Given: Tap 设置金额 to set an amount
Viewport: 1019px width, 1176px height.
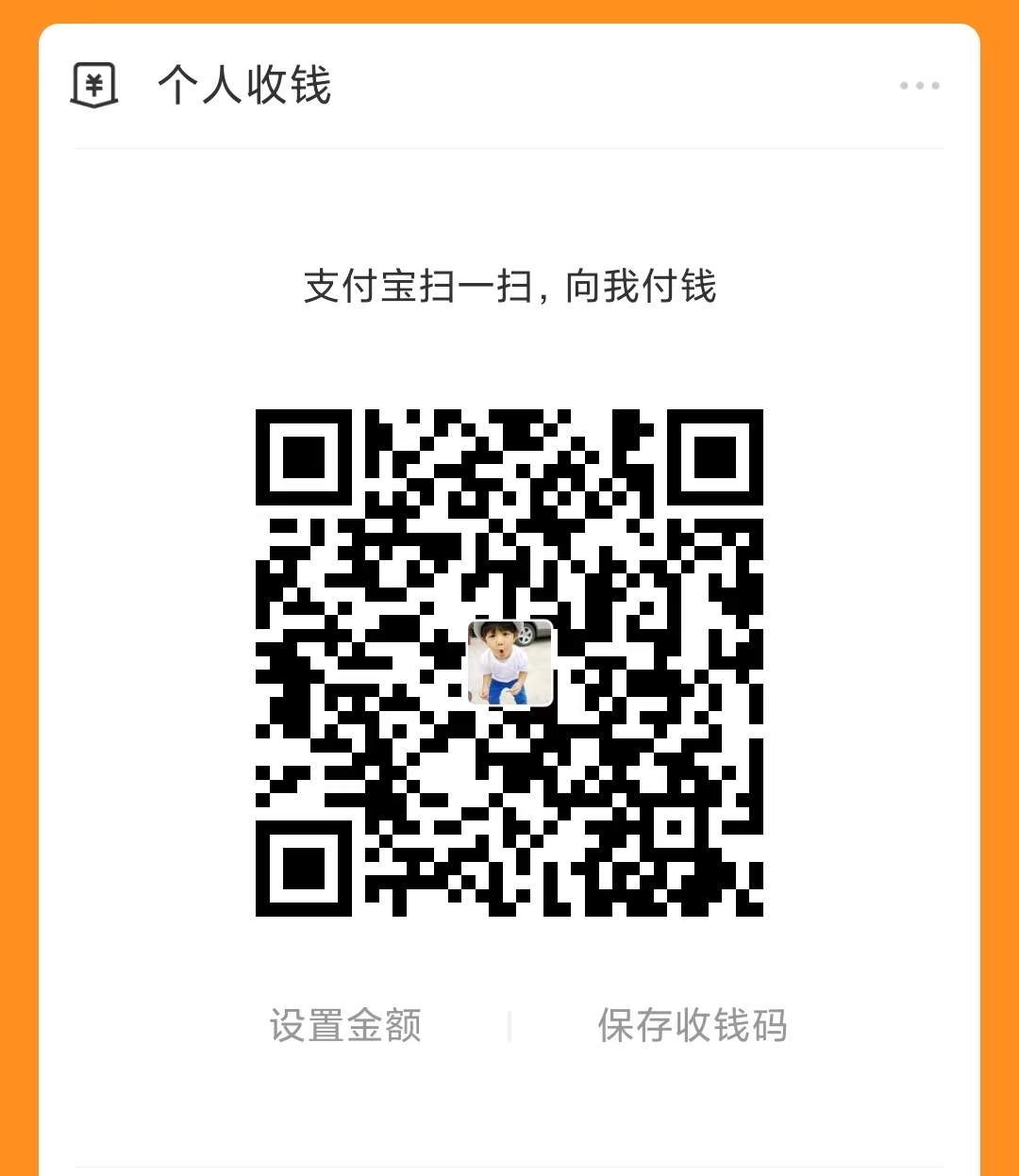Looking at the screenshot, I should pos(345,1025).
